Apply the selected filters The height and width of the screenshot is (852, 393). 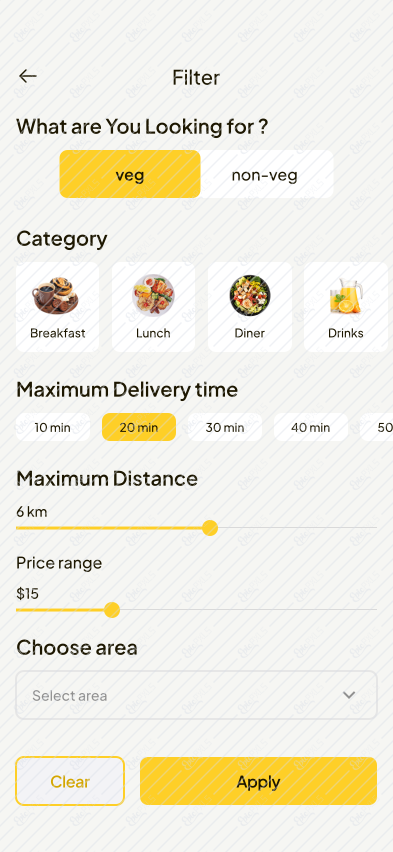(258, 781)
